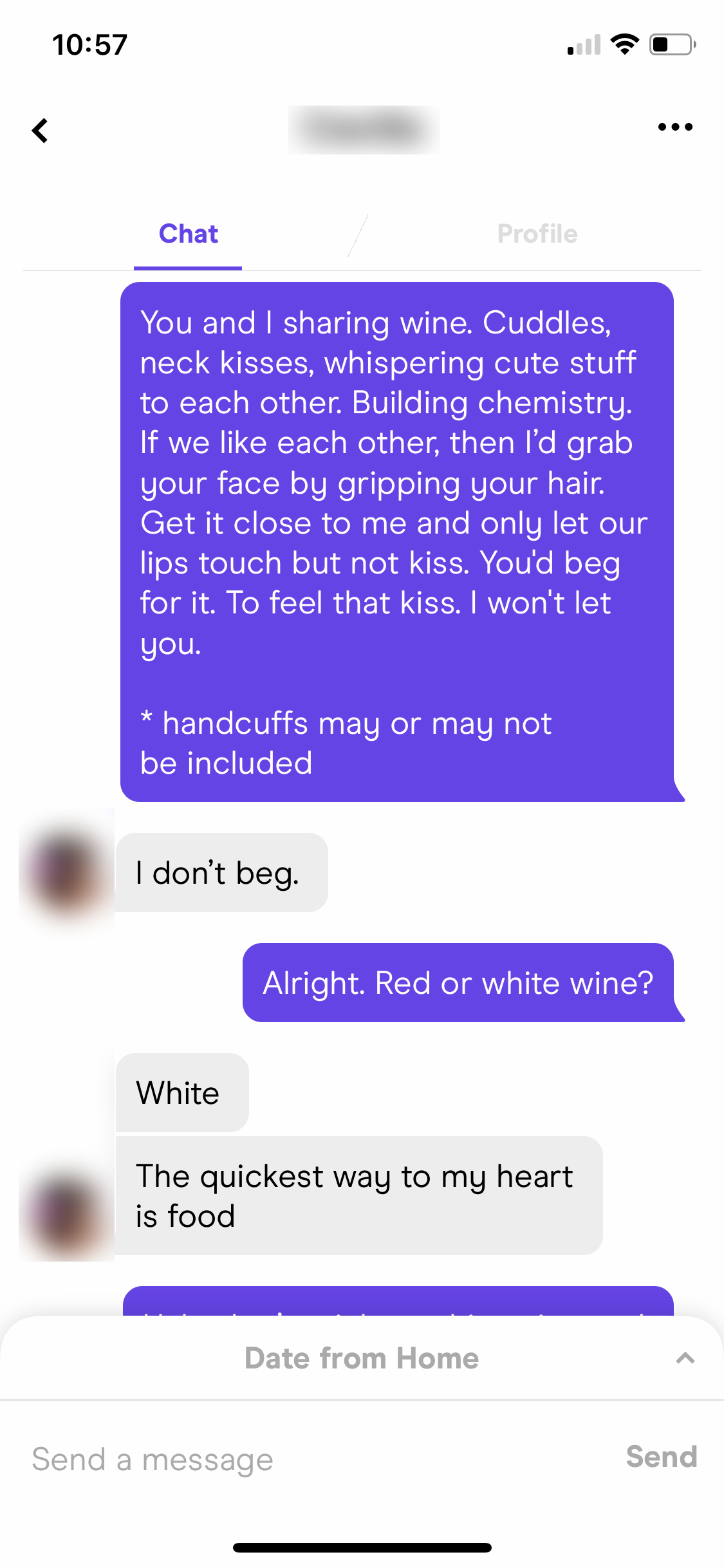Expand the Date from Home panel
This screenshot has height=1568, width=724.
(685, 1358)
